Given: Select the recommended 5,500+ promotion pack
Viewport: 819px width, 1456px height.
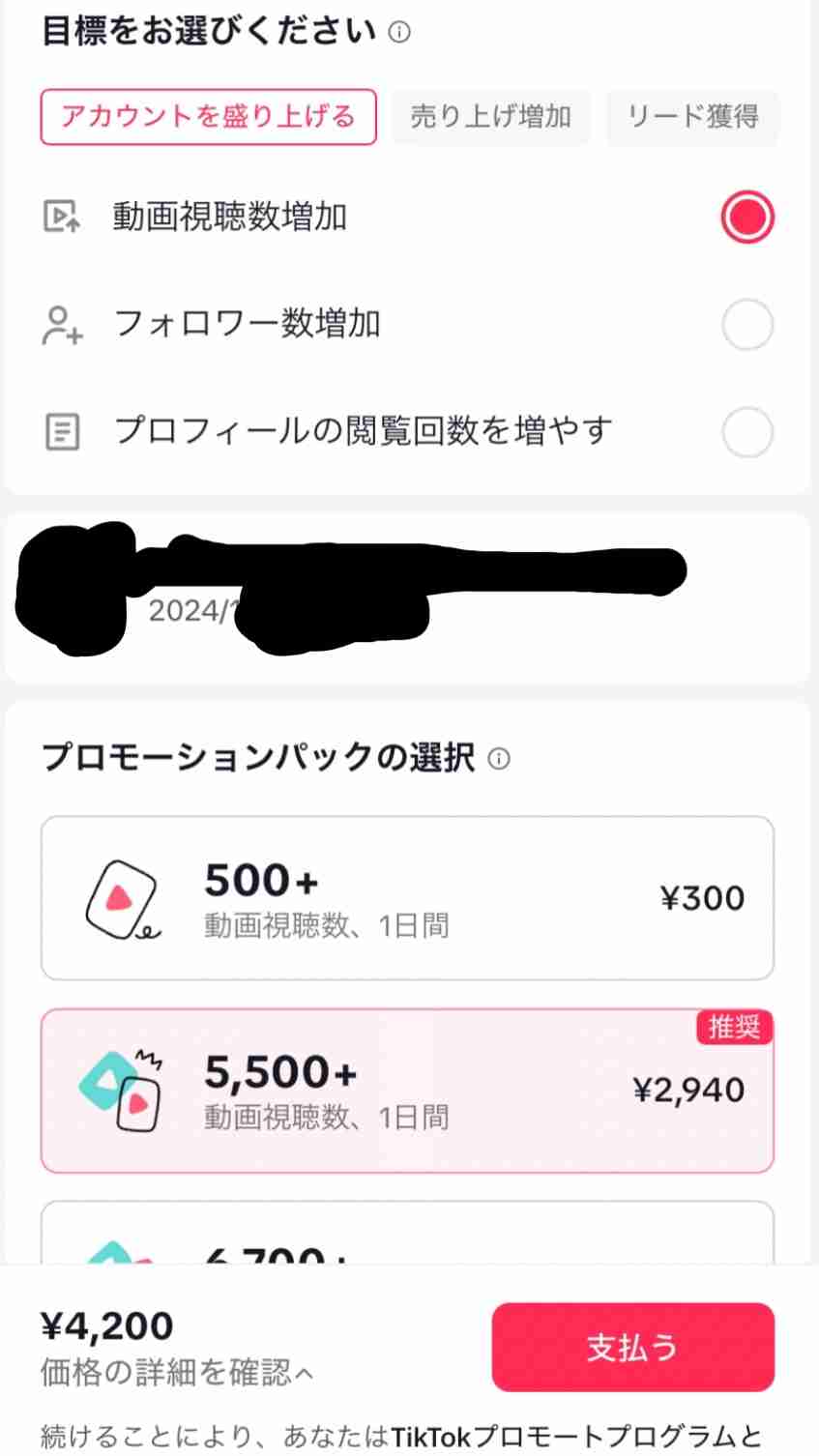Looking at the screenshot, I should (406, 1091).
